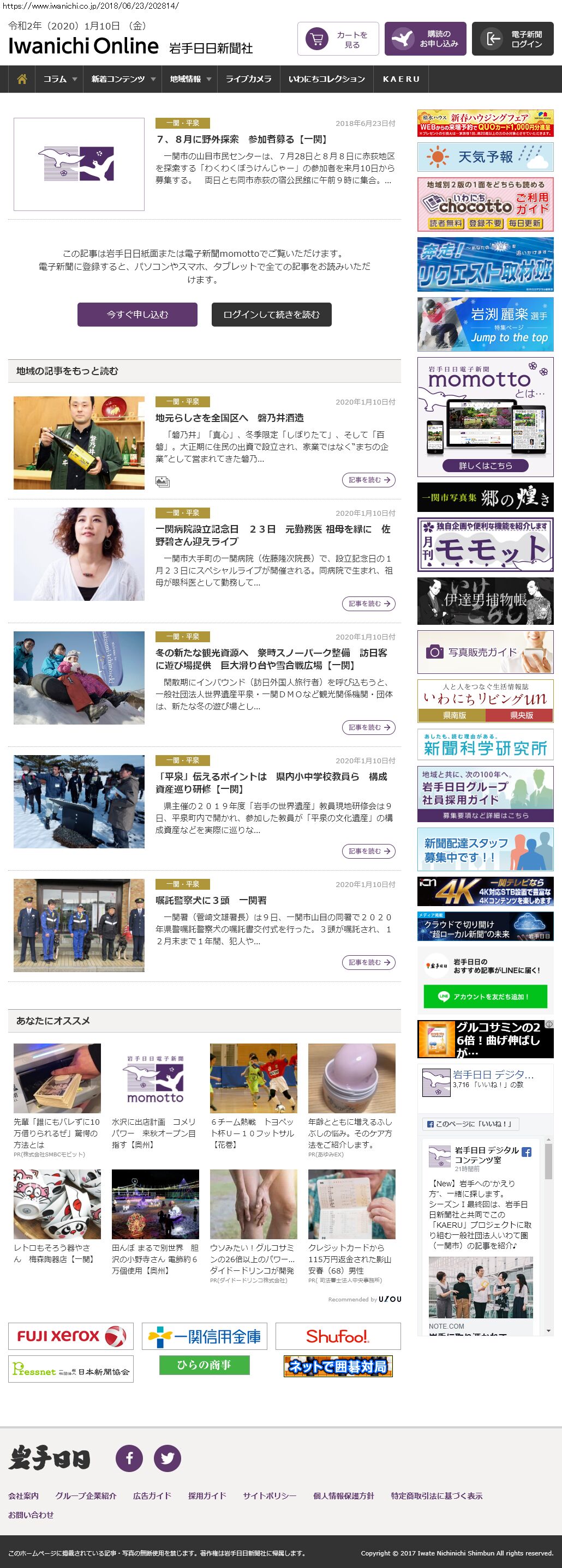Viewport: 562px width, 1568px height.
Task: Expand the コラム dropdown menu
Action: pyautogui.click(x=59, y=79)
